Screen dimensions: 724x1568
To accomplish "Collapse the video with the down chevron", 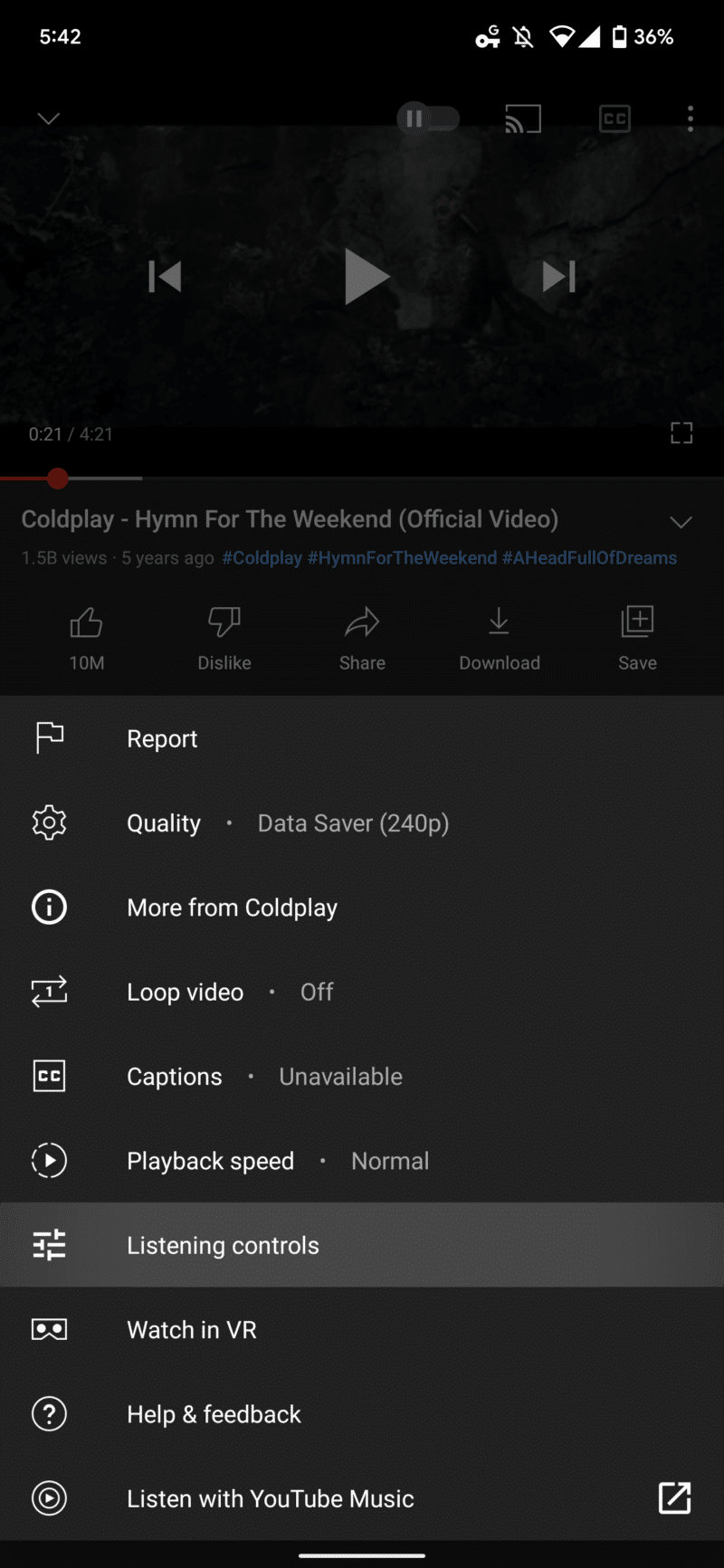I will (47, 119).
